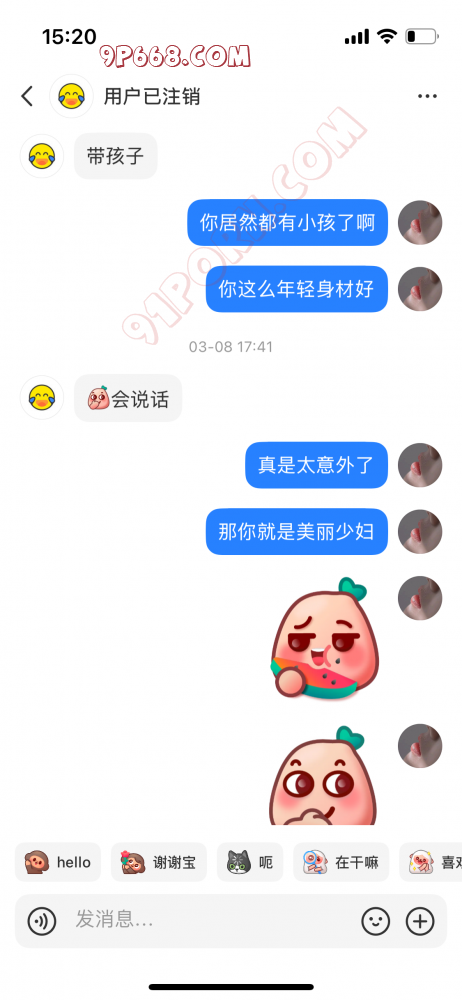
Task: Send the '呃' cat quick reply
Action: pos(250,862)
